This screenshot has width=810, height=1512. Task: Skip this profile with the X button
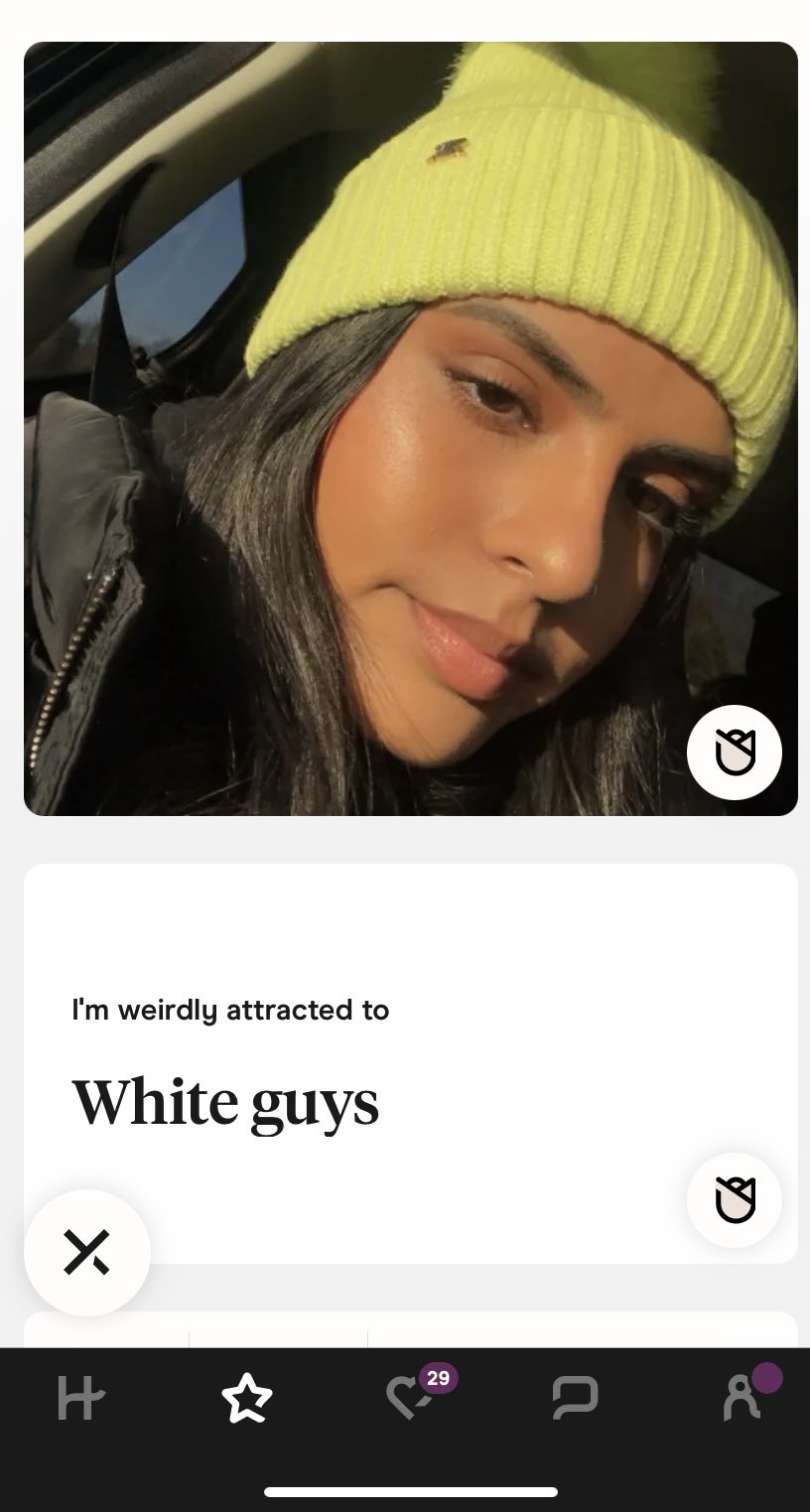pyautogui.click(x=87, y=1252)
